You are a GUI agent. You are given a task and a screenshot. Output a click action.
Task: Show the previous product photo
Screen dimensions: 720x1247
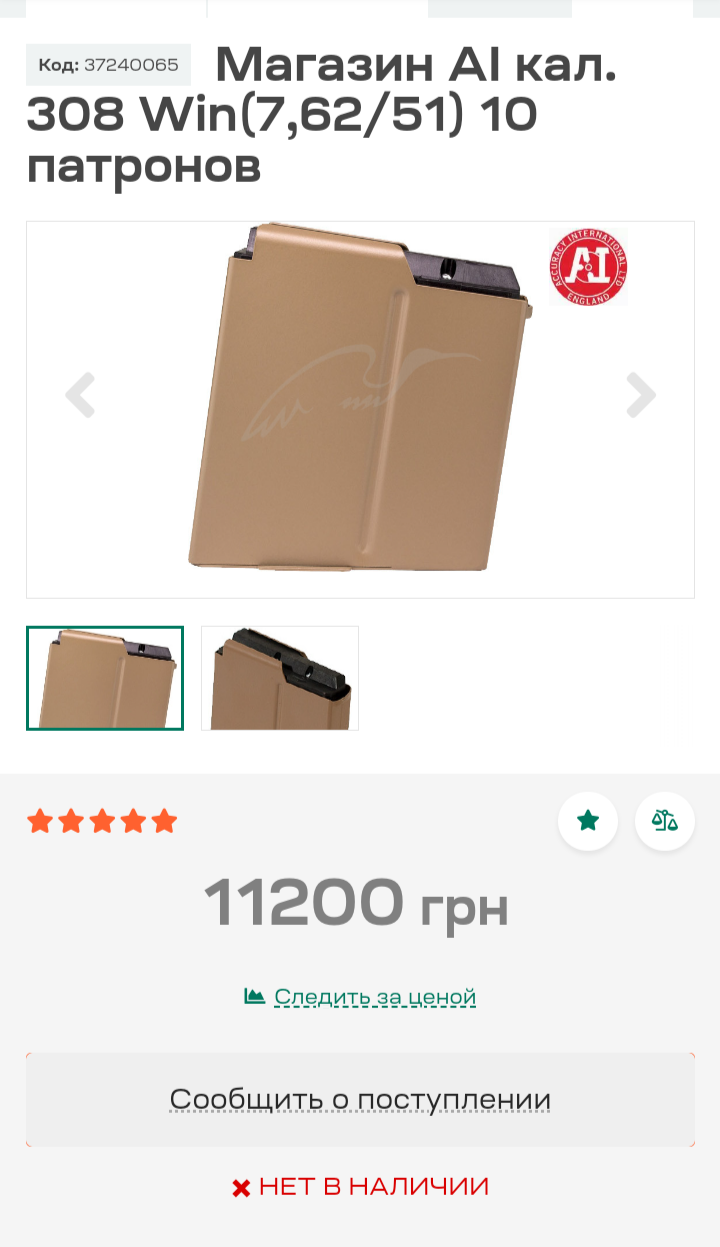tap(80, 395)
